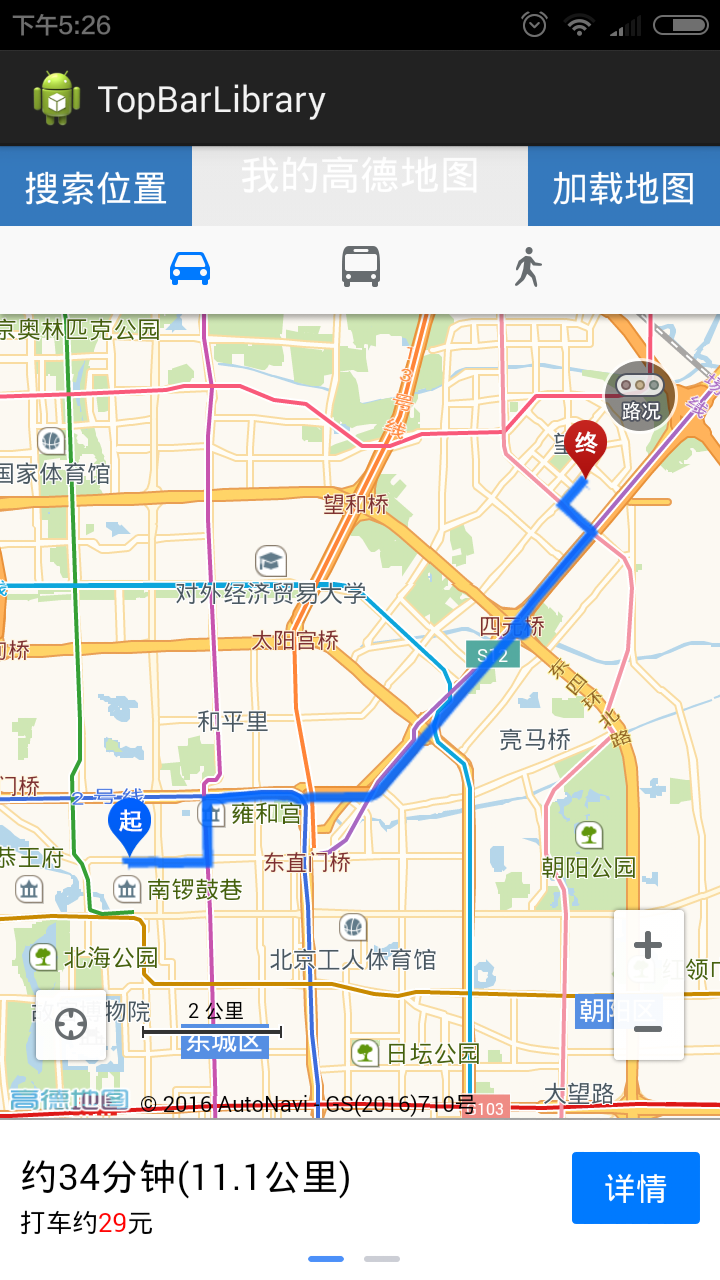Open the route 详情 panel
Image resolution: width=720 pixels, height=1280 pixels.
point(635,1188)
